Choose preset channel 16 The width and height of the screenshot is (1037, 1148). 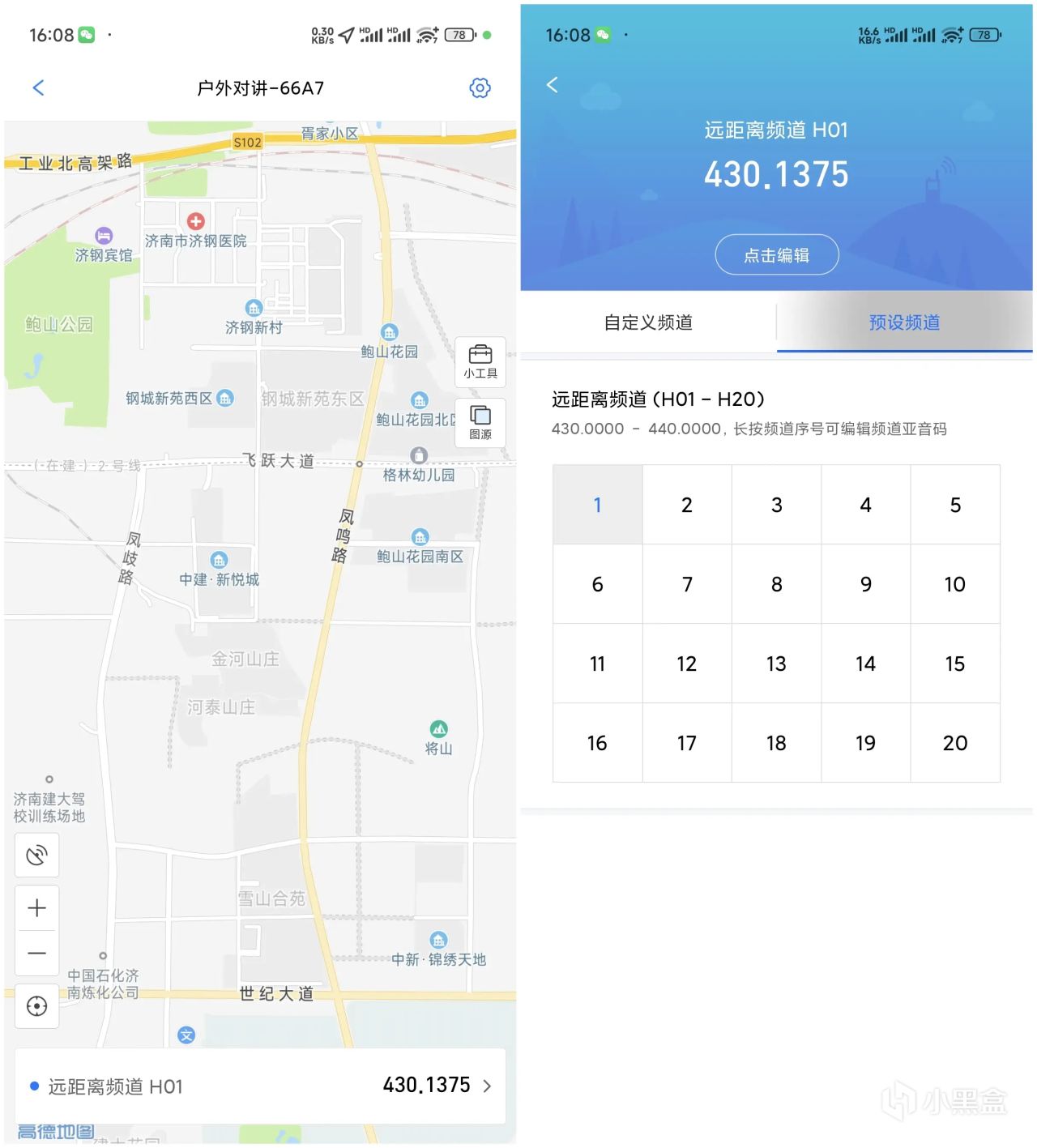597,743
